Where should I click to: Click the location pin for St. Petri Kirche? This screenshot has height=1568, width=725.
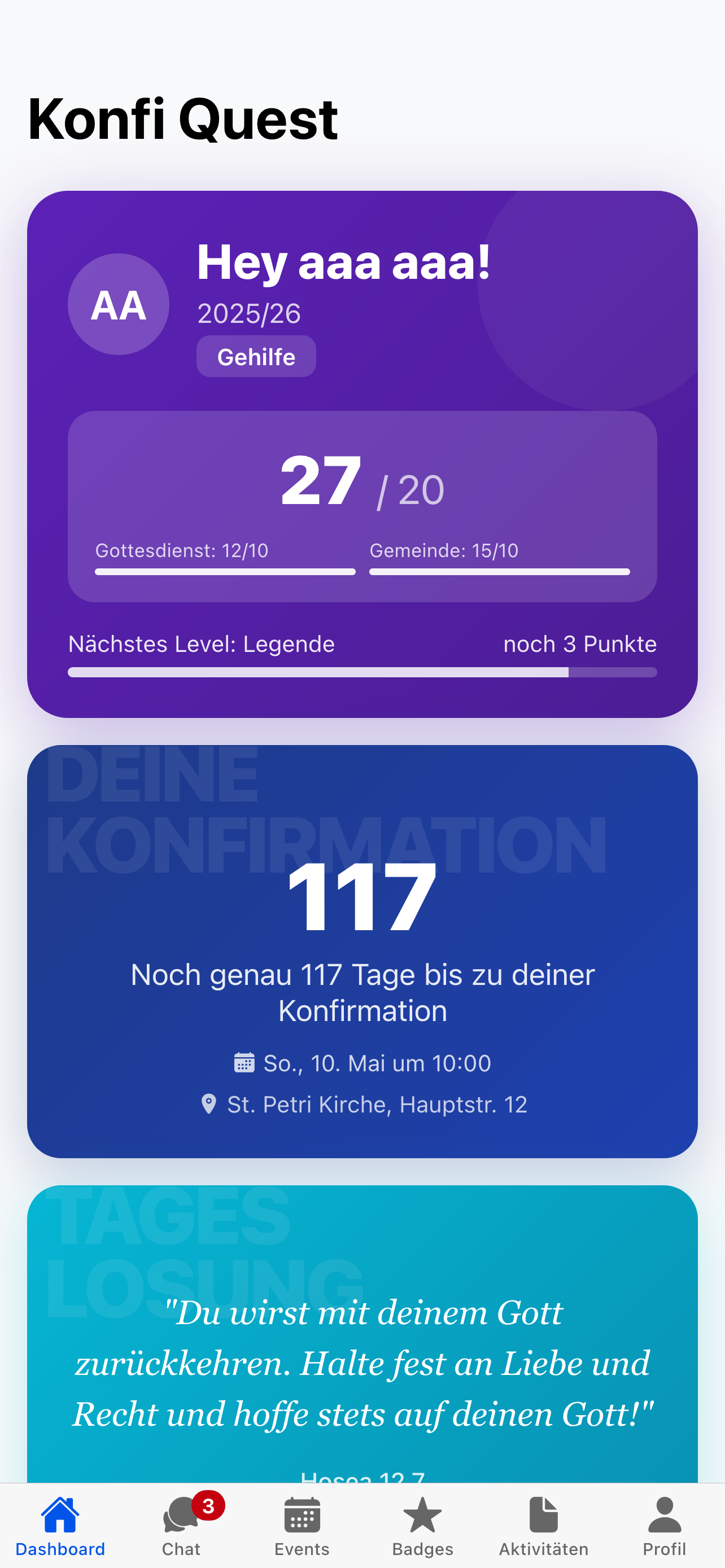(209, 1103)
